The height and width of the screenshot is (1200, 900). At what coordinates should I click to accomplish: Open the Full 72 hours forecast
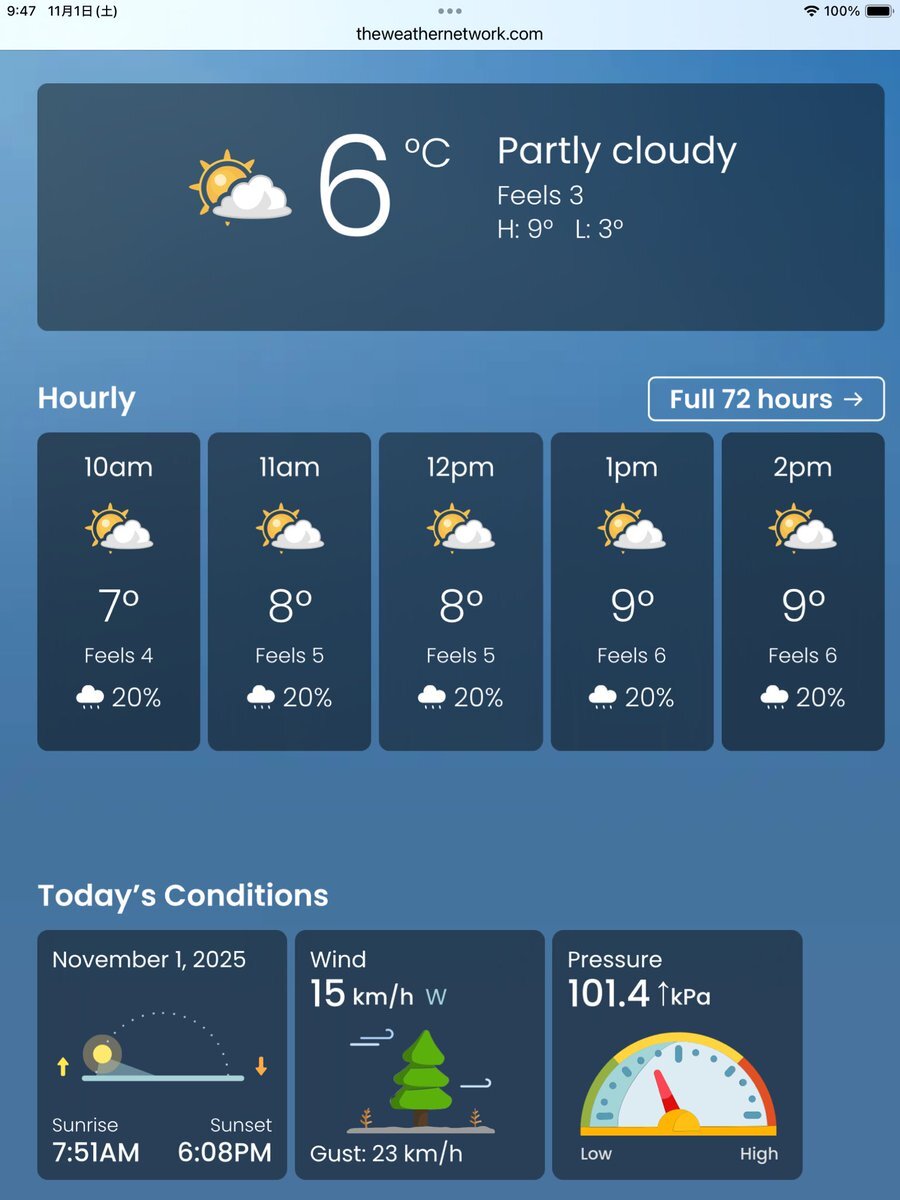pos(766,399)
